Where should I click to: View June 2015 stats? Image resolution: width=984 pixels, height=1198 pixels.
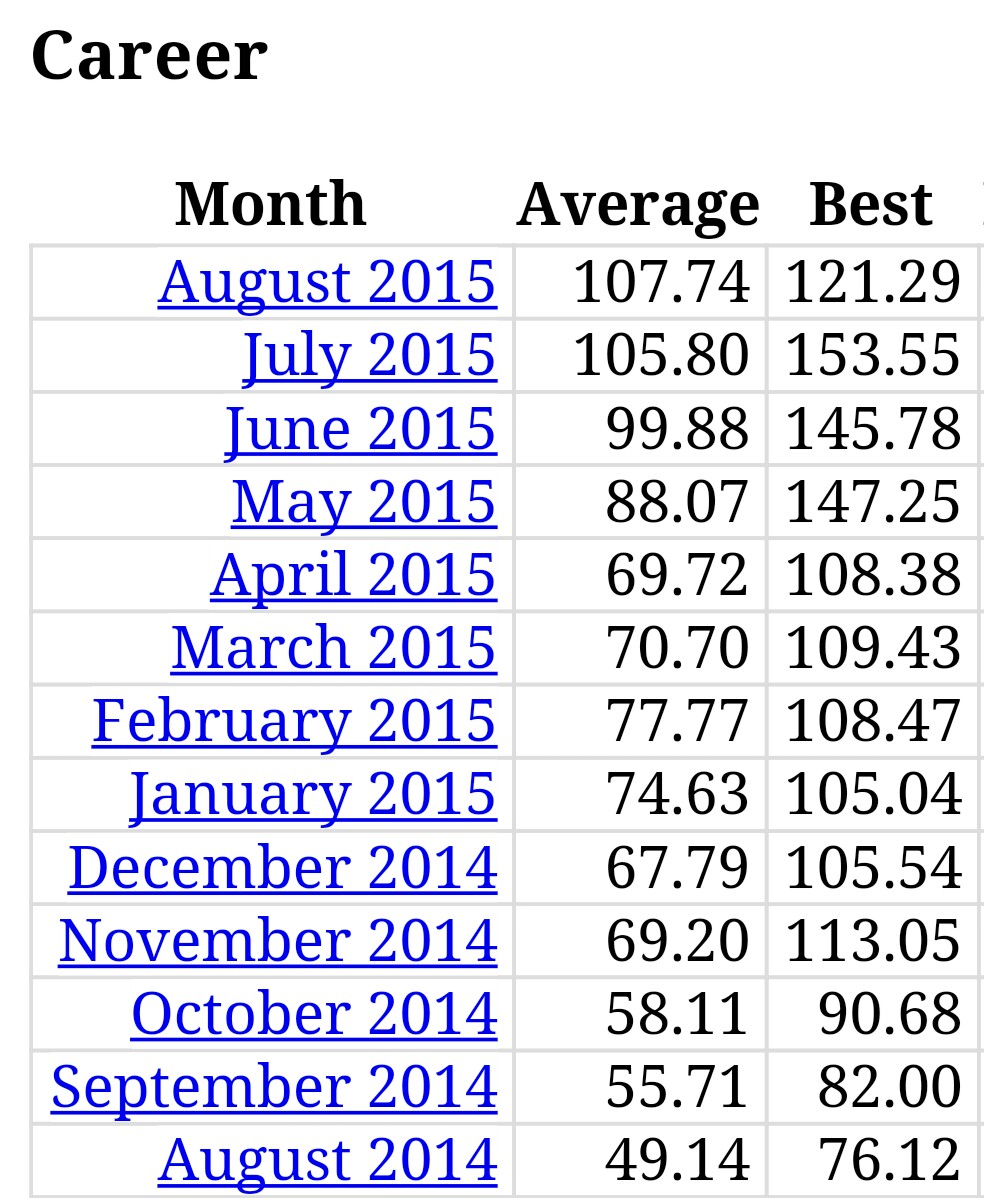[x=361, y=428]
